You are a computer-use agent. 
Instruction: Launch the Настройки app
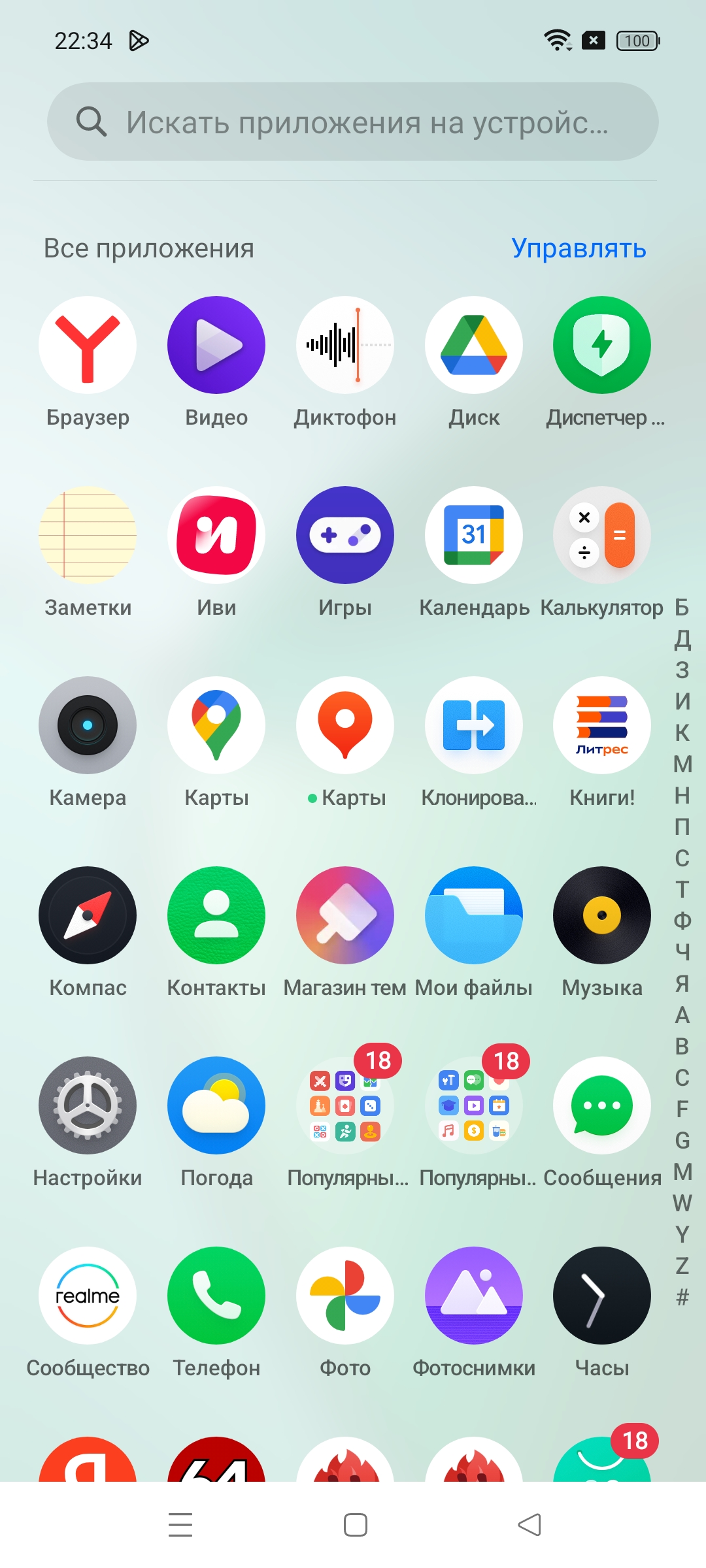tap(88, 1105)
